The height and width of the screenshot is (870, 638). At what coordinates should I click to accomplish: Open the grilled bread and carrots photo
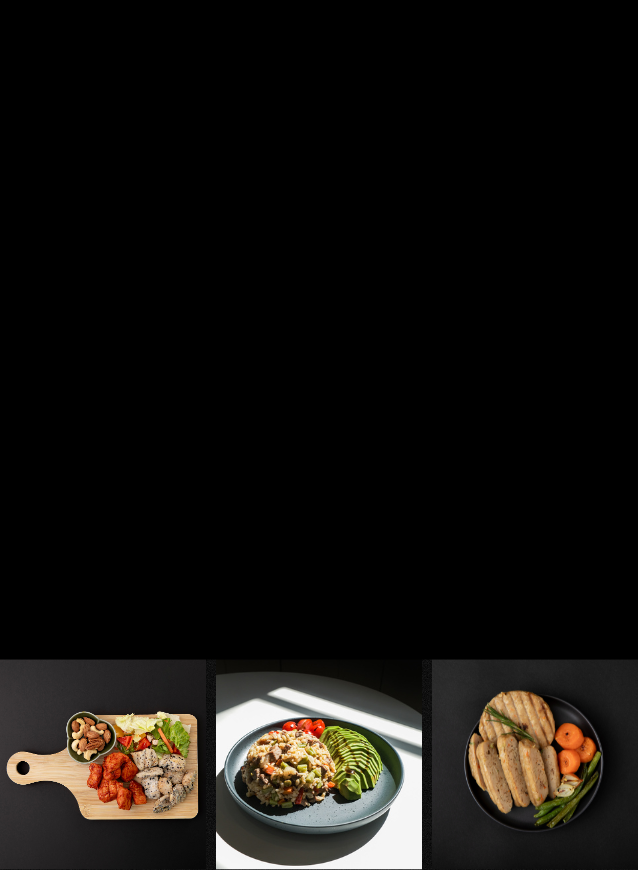click(534, 765)
